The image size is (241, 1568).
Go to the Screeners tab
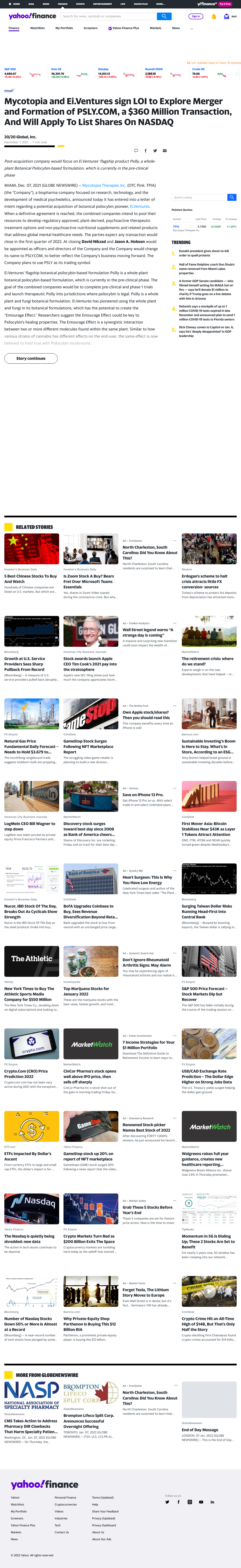(90, 28)
